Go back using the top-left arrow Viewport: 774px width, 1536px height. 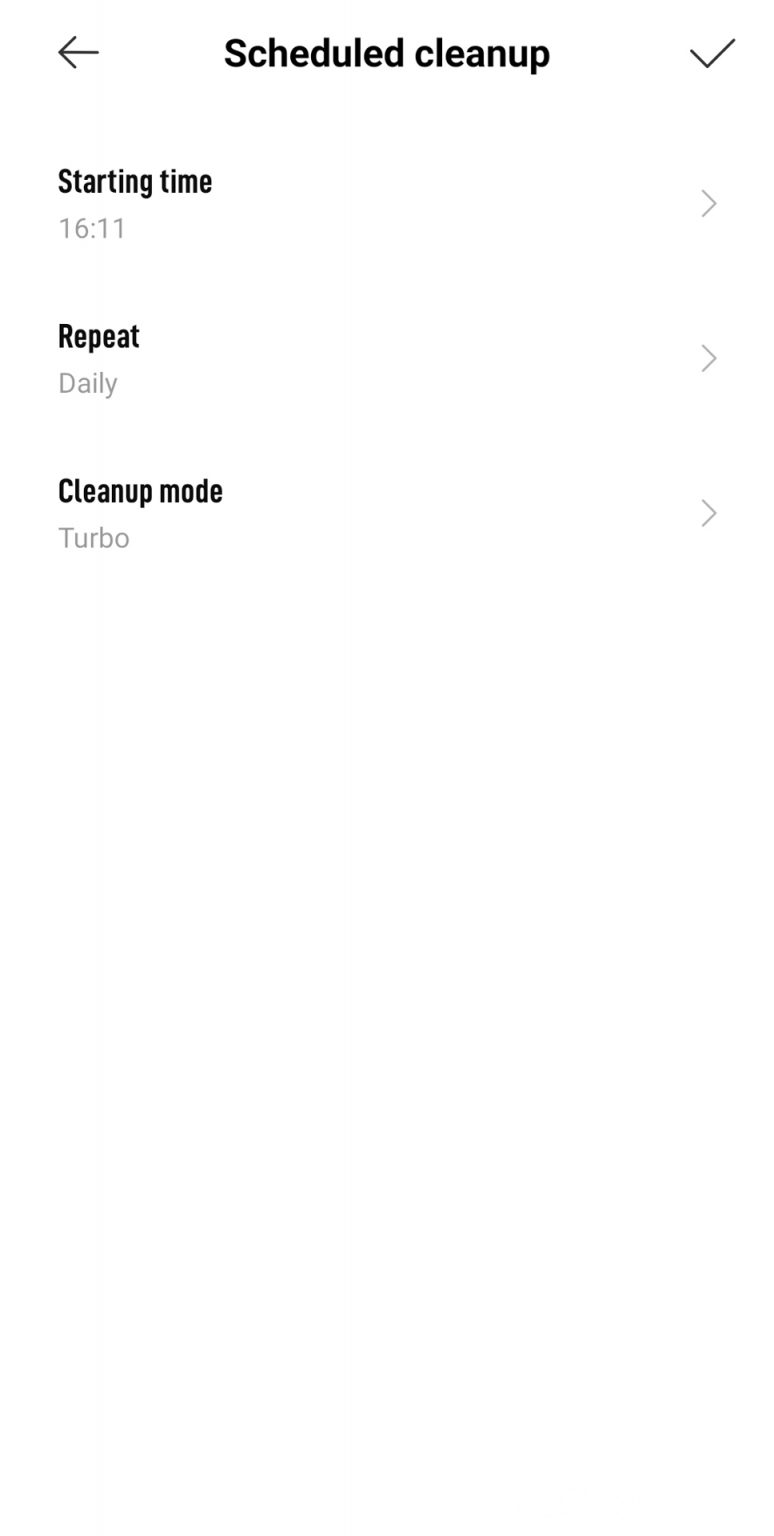pos(78,52)
